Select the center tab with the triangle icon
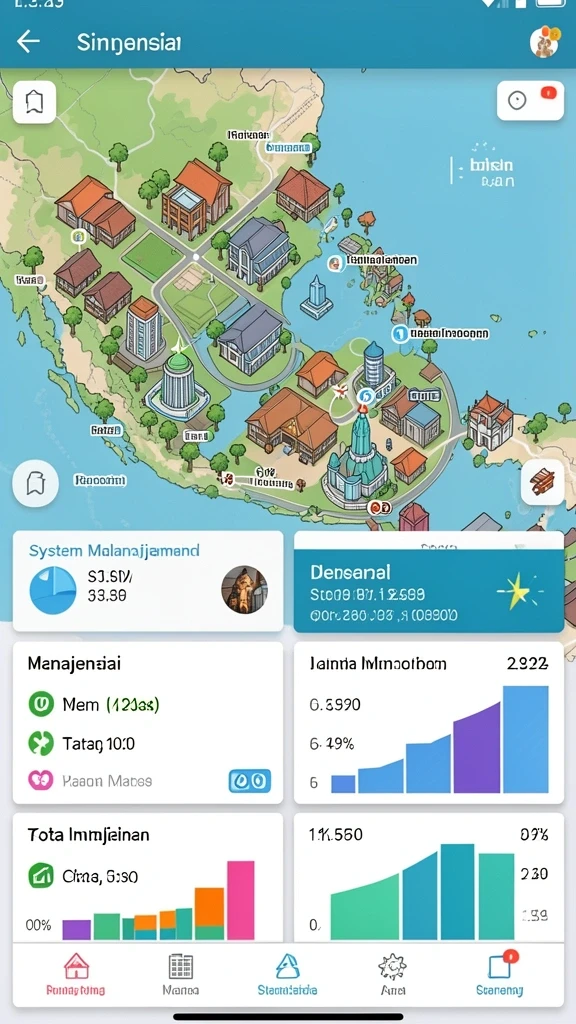Image resolution: width=576 pixels, height=1024 pixels. (287, 974)
